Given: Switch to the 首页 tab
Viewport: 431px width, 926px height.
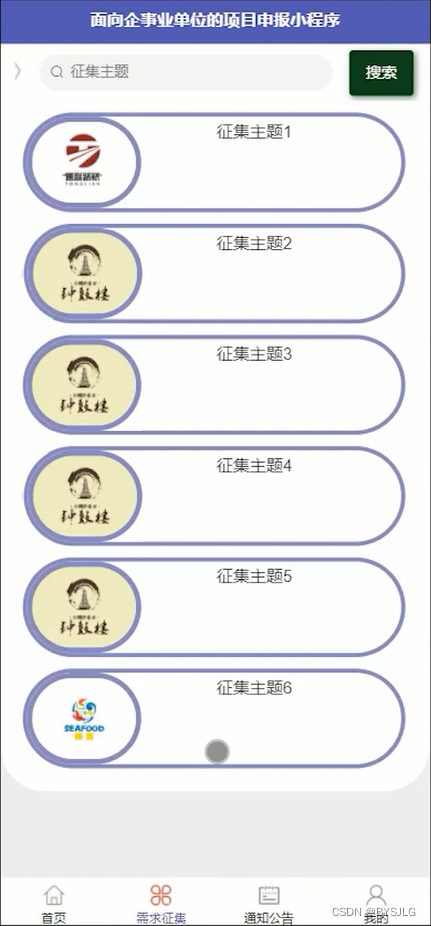Looking at the screenshot, I should [54, 904].
